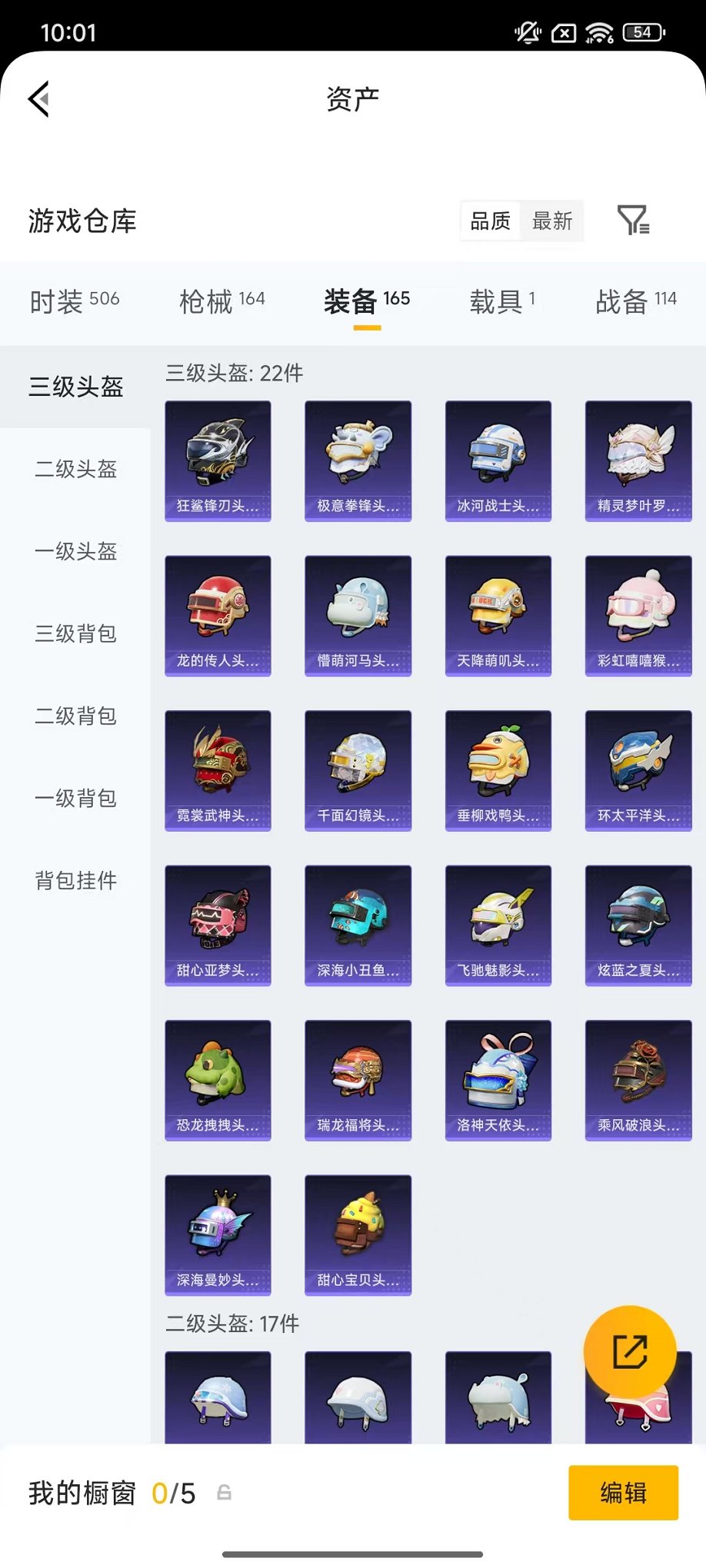This screenshot has height=1568, width=706.
Task: Tap the 恐龙拽拽头 frog helmet icon
Action: [218, 1080]
